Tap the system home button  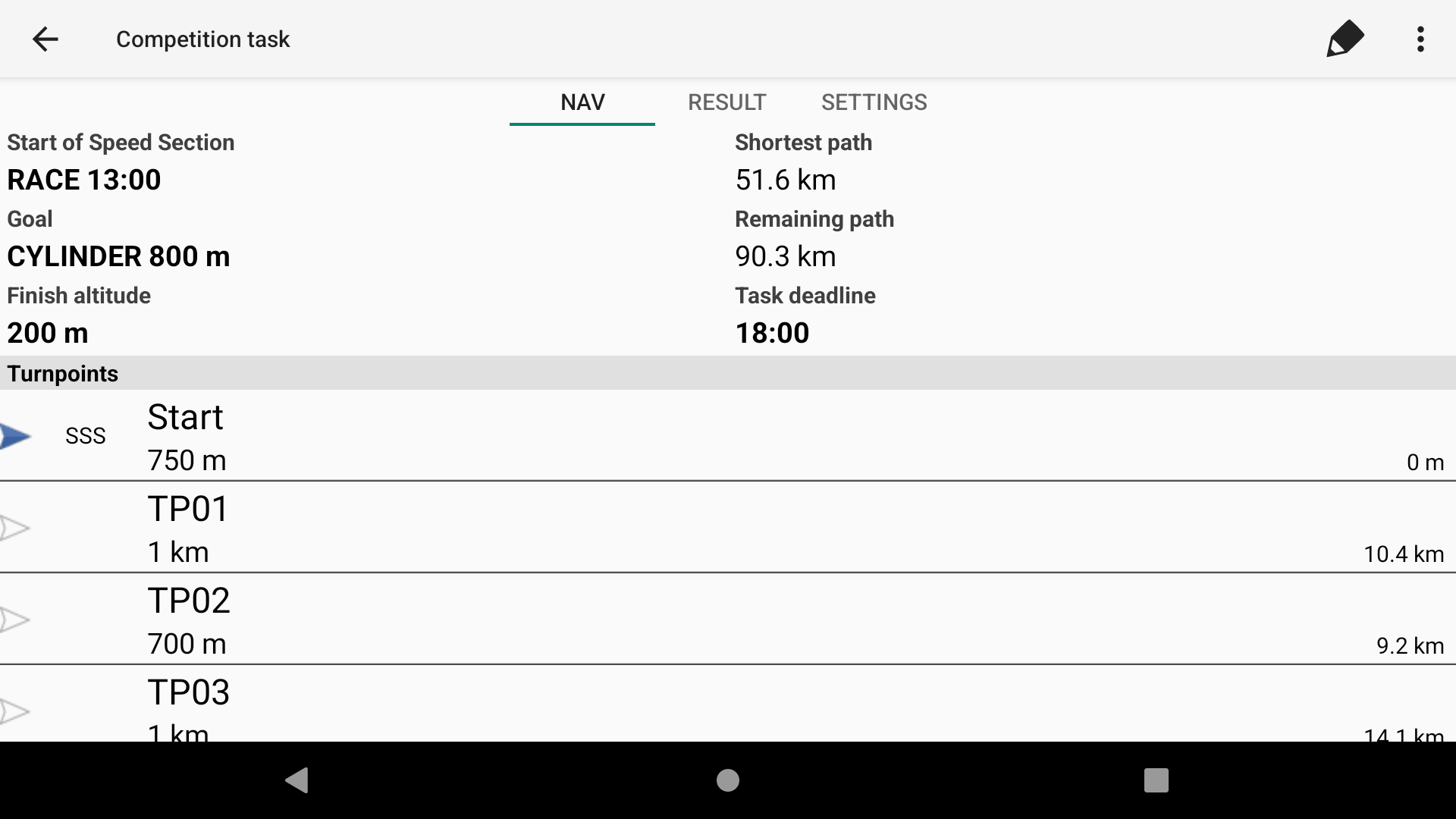pos(728,780)
